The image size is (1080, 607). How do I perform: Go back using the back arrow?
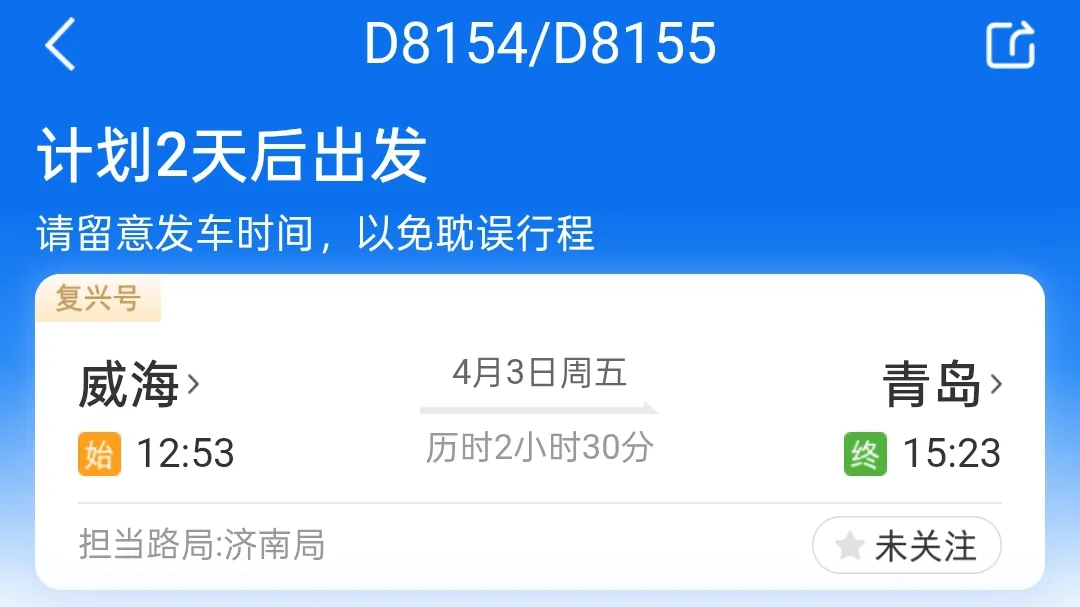tap(60, 46)
